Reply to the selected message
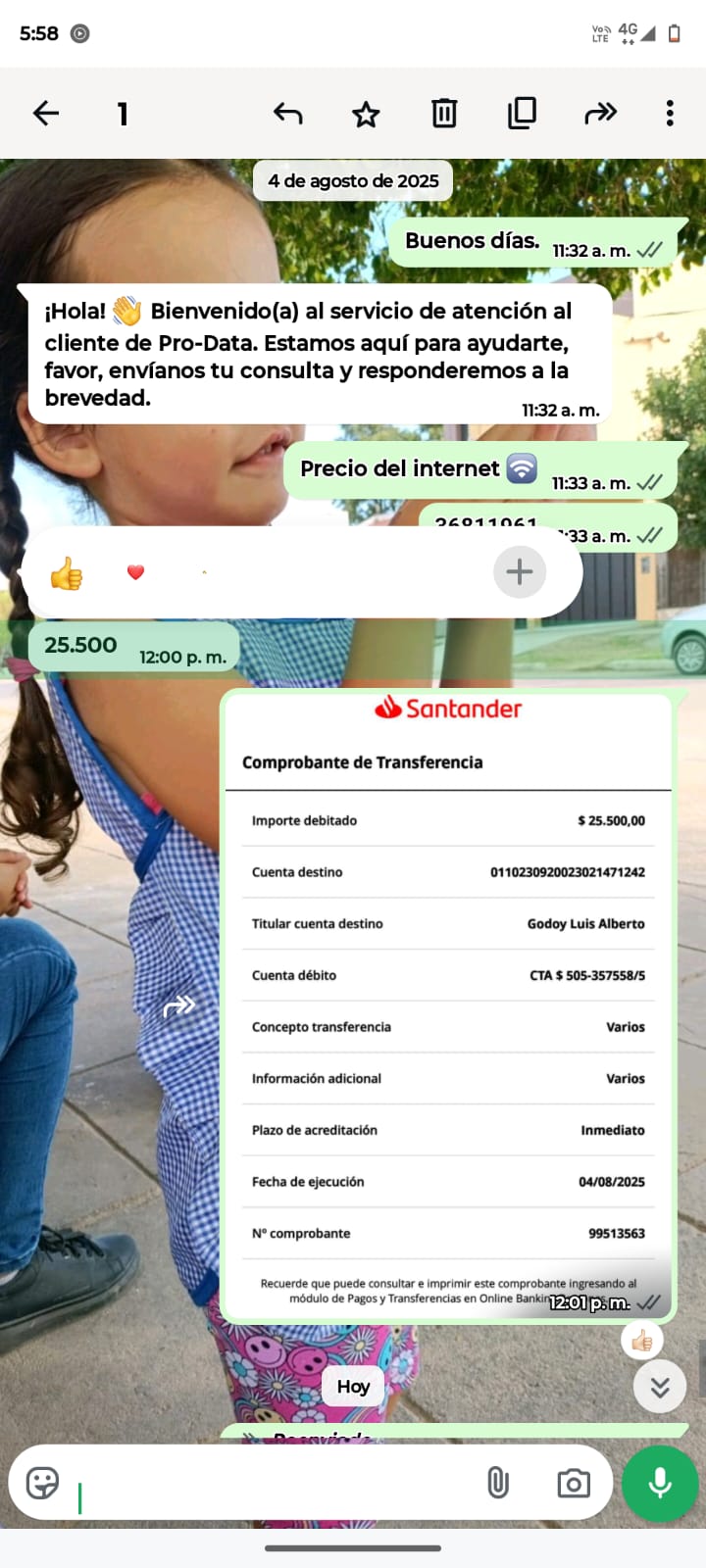The width and height of the screenshot is (706, 1568). click(x=287, y=114)
